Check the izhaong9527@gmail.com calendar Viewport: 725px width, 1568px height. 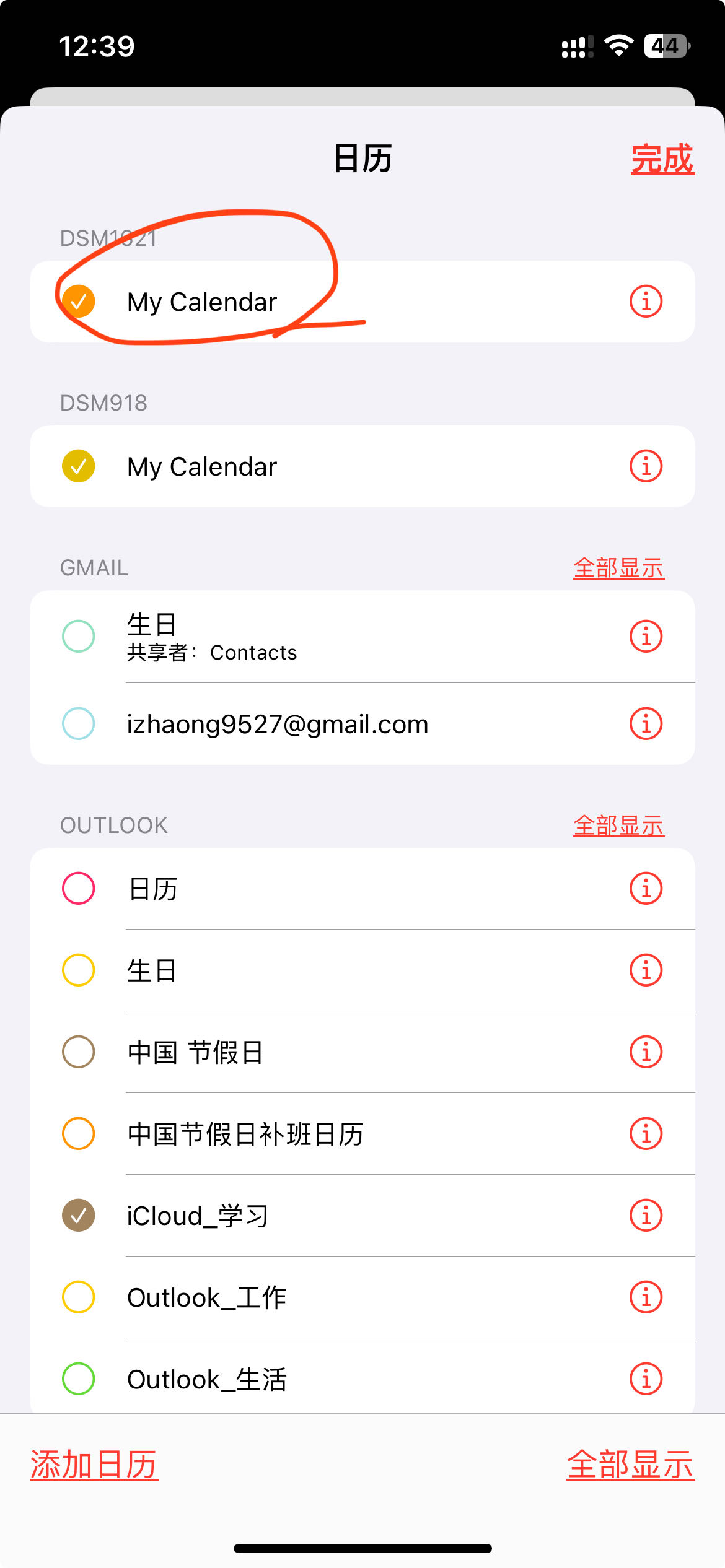(x=79, y=723)
